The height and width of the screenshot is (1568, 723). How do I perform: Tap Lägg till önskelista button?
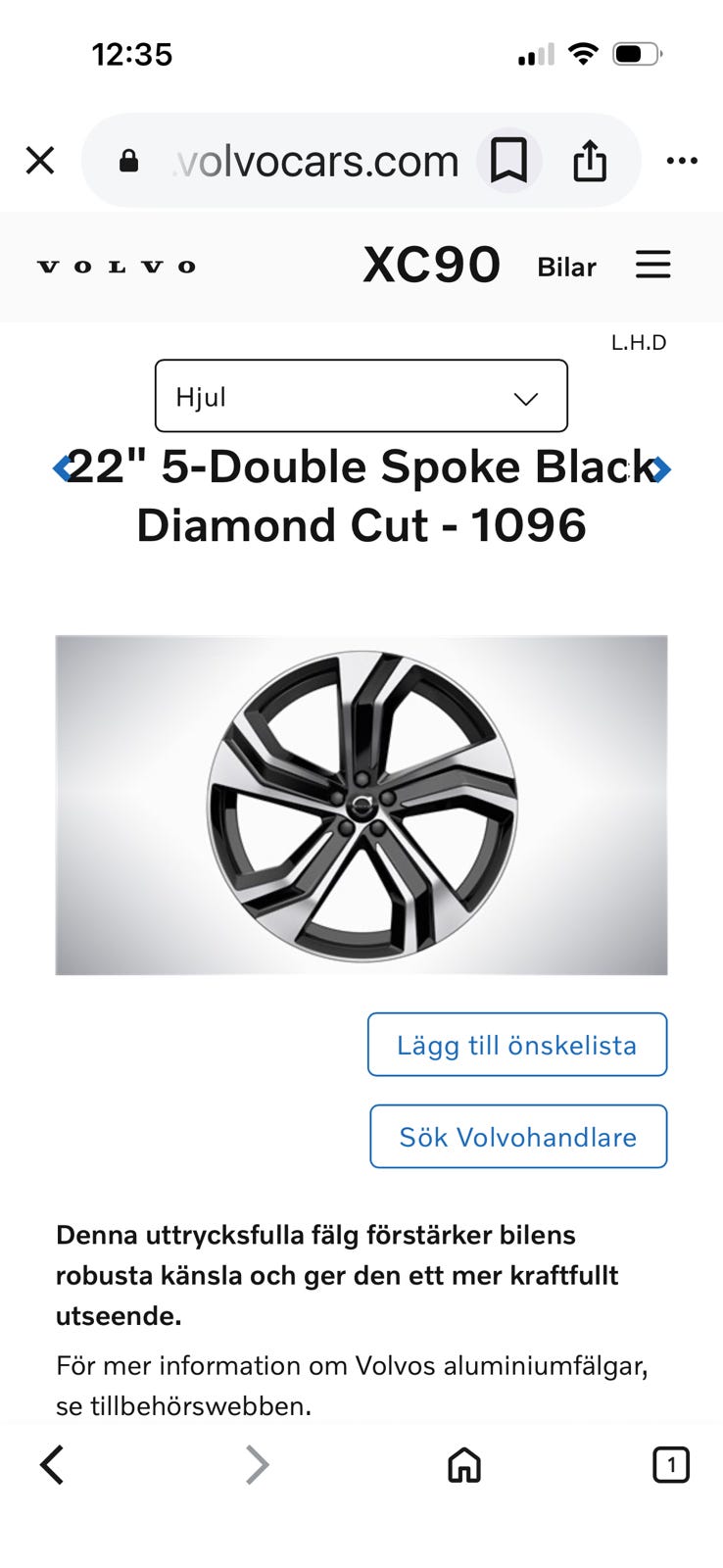coord(517,1045)
